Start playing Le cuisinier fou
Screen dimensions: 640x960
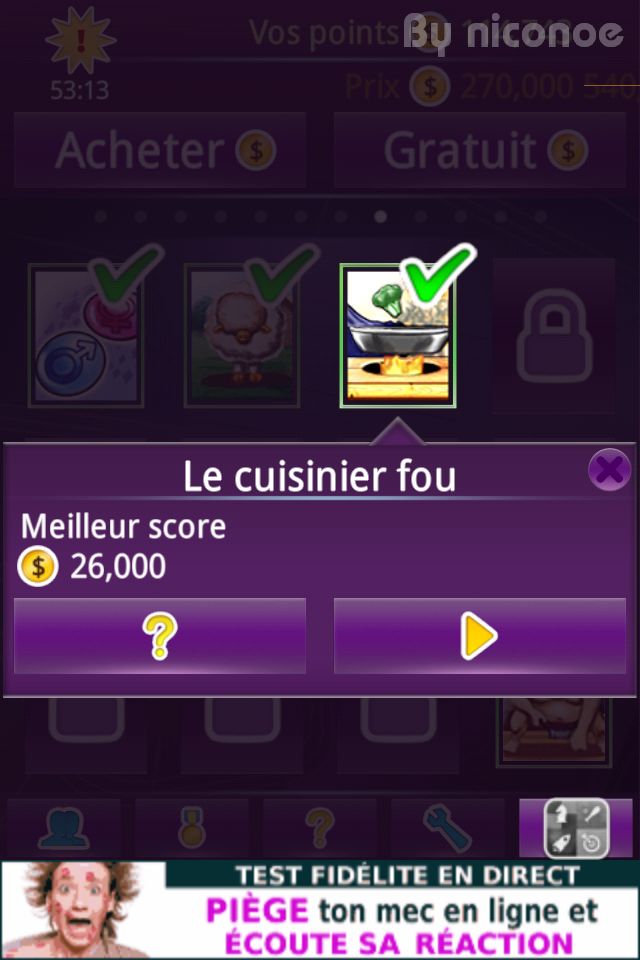[x=480, y=636]
